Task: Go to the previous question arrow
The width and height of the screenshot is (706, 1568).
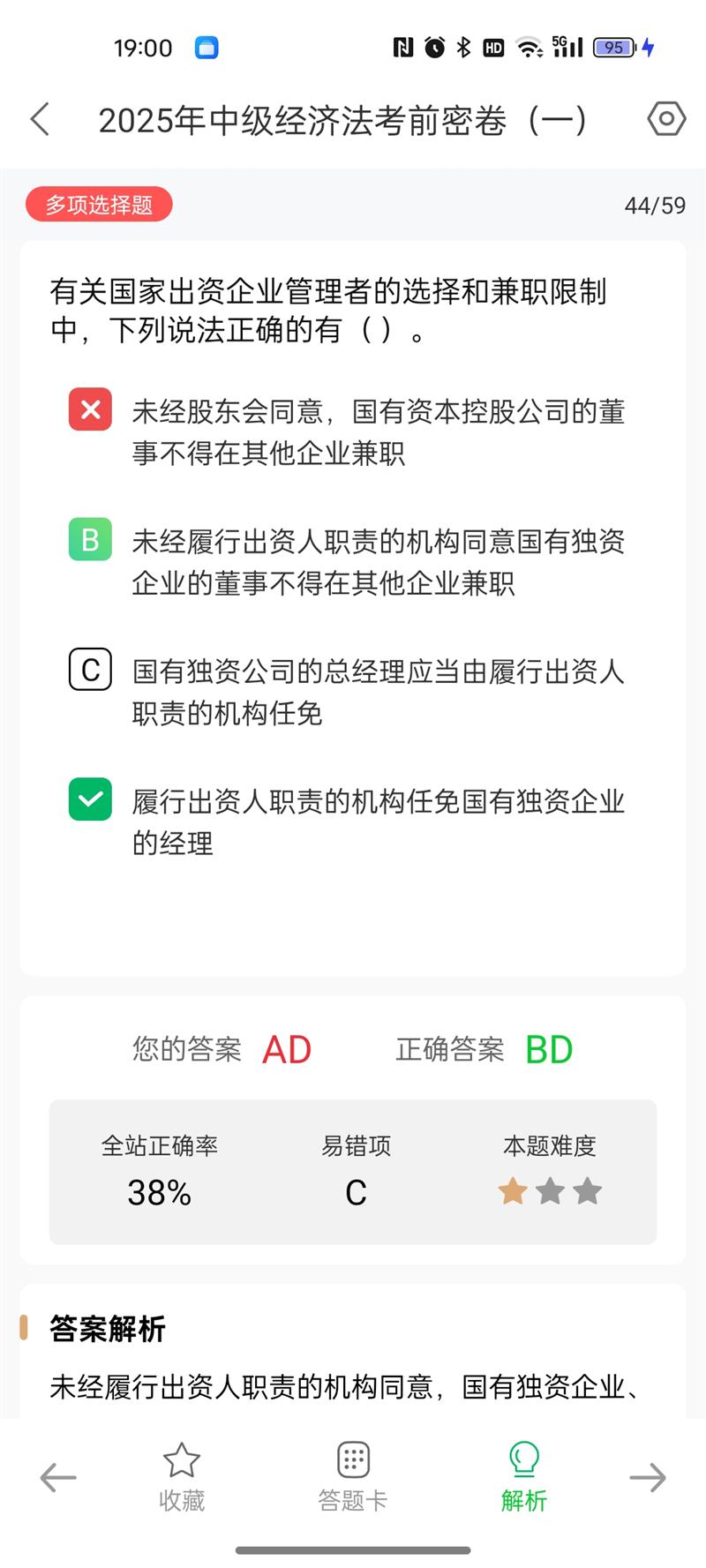Action: click(x=58, y=1477)
